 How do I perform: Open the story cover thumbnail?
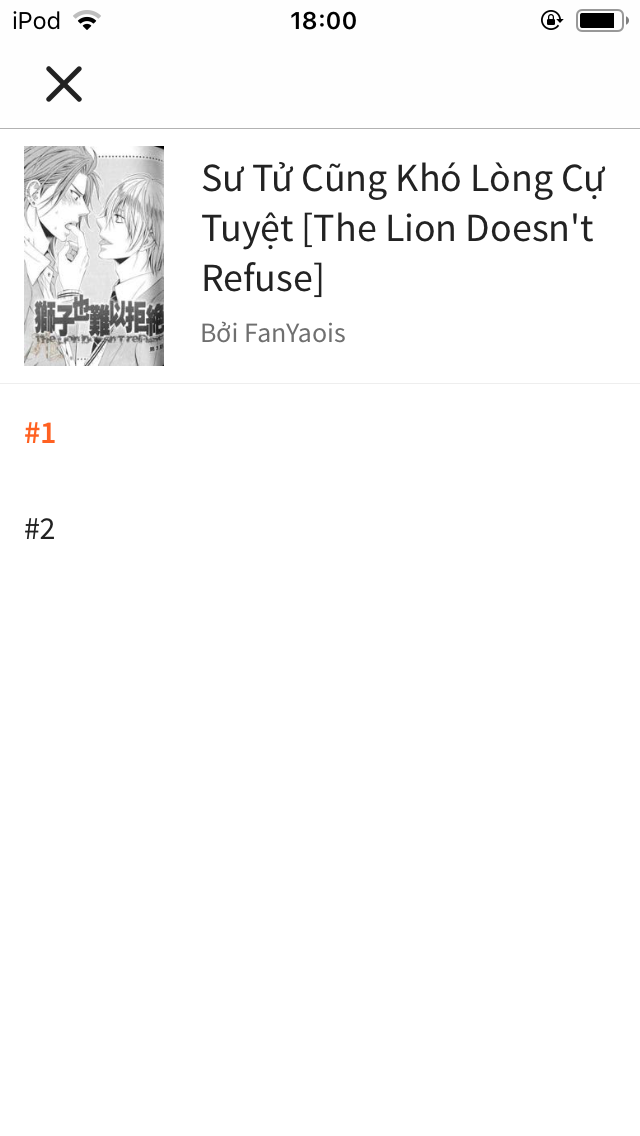point(93,256)
